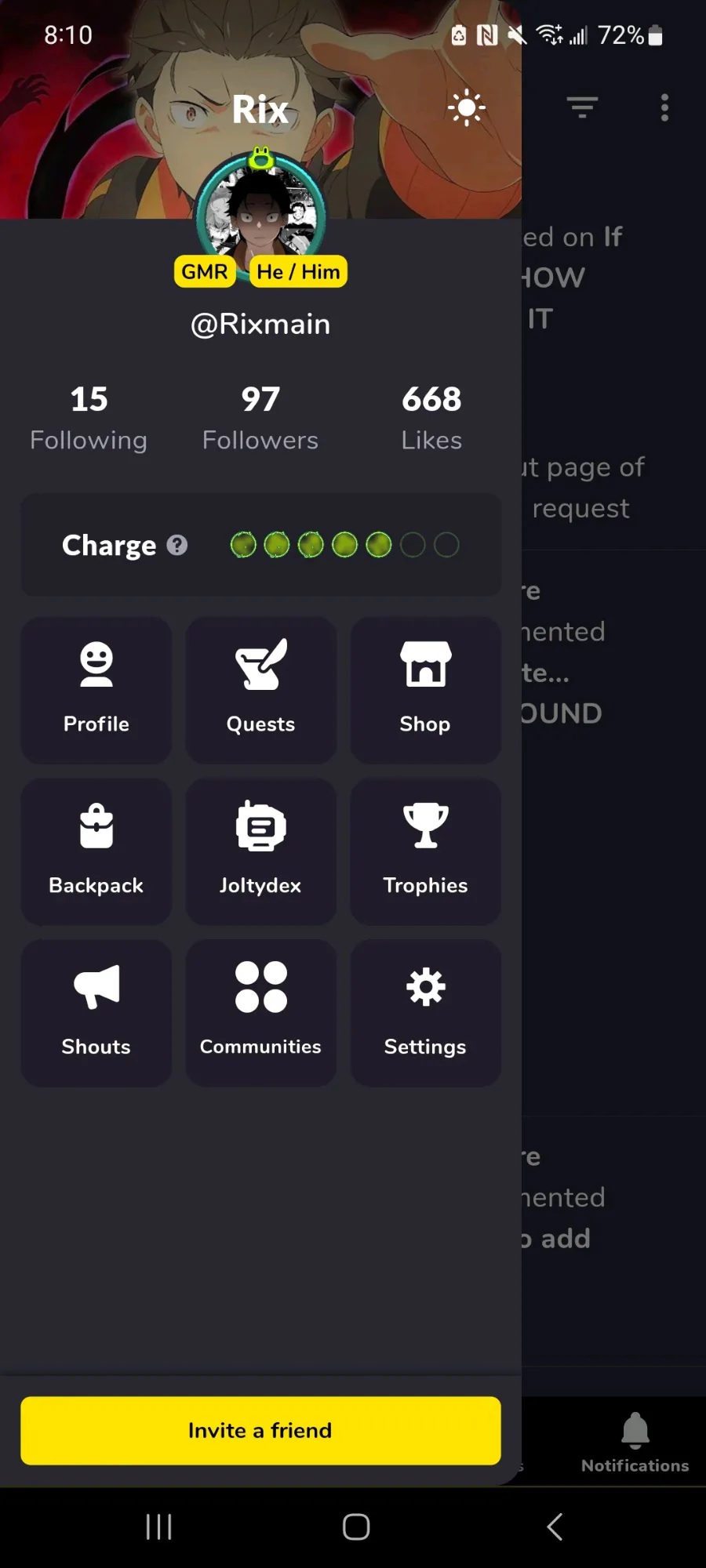Open the Backpack
This screenshot has height=1568, width=706.
pos(96,851)
